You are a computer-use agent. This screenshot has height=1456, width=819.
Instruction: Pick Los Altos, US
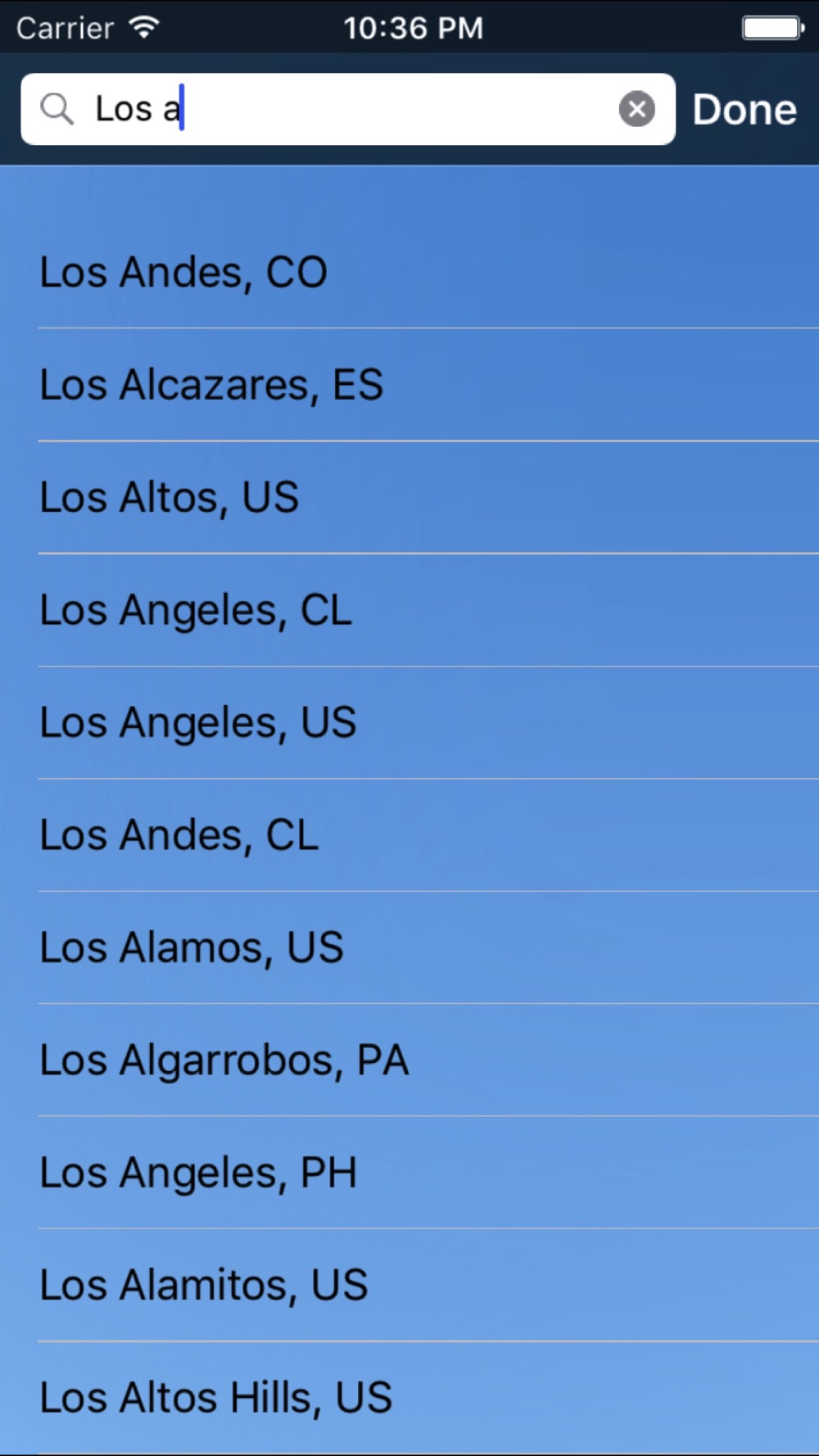pos(409,497)
